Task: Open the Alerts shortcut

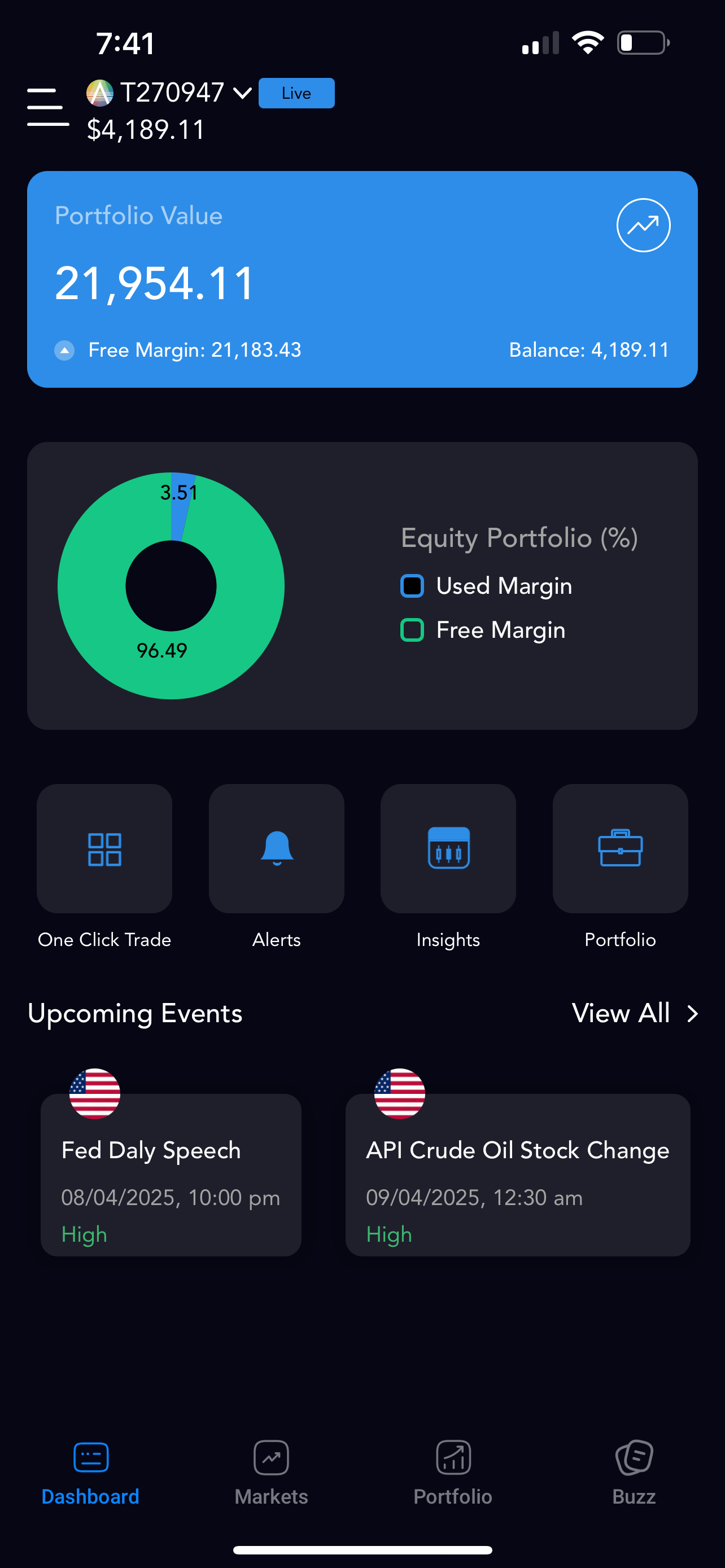Action: click(x=276, y=848)
